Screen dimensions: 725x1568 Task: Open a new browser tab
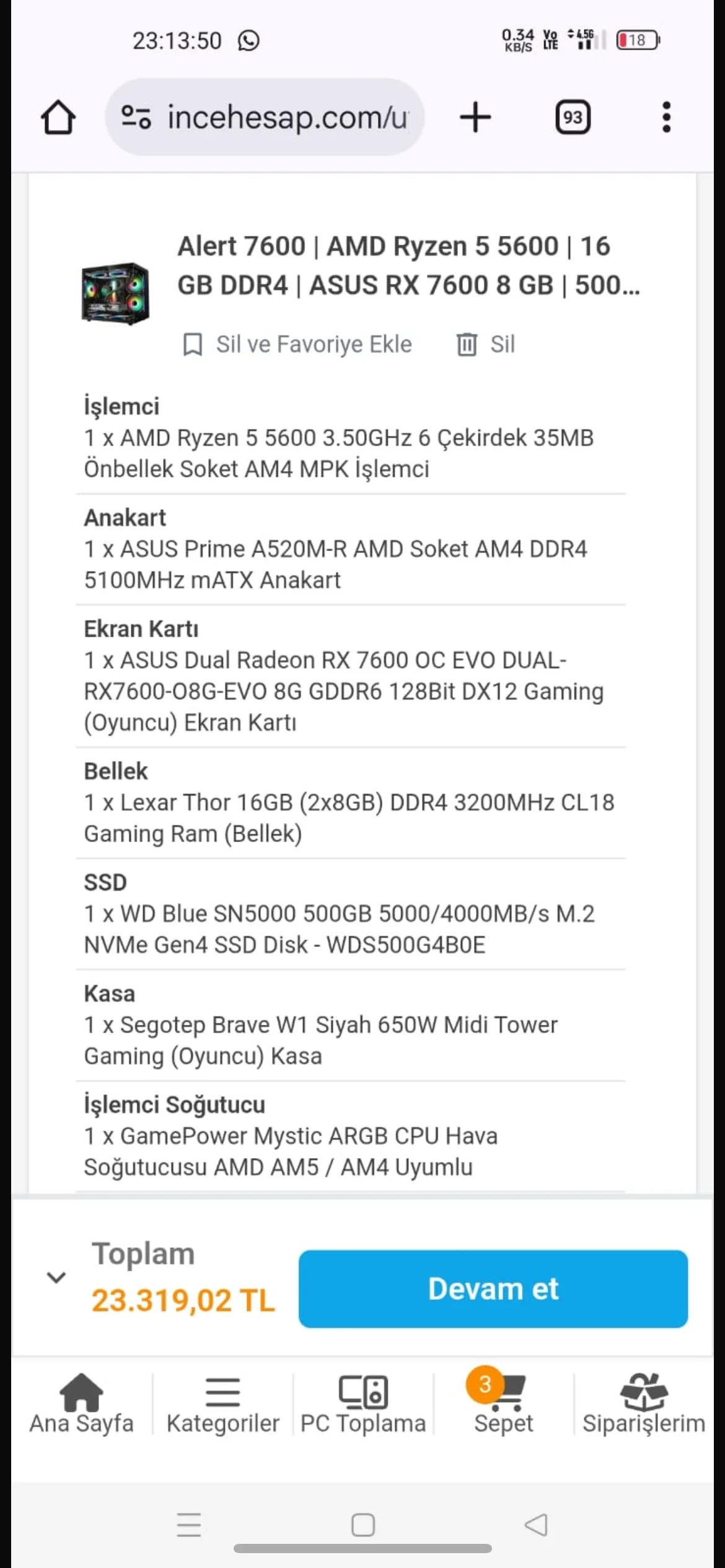point(475,117)
